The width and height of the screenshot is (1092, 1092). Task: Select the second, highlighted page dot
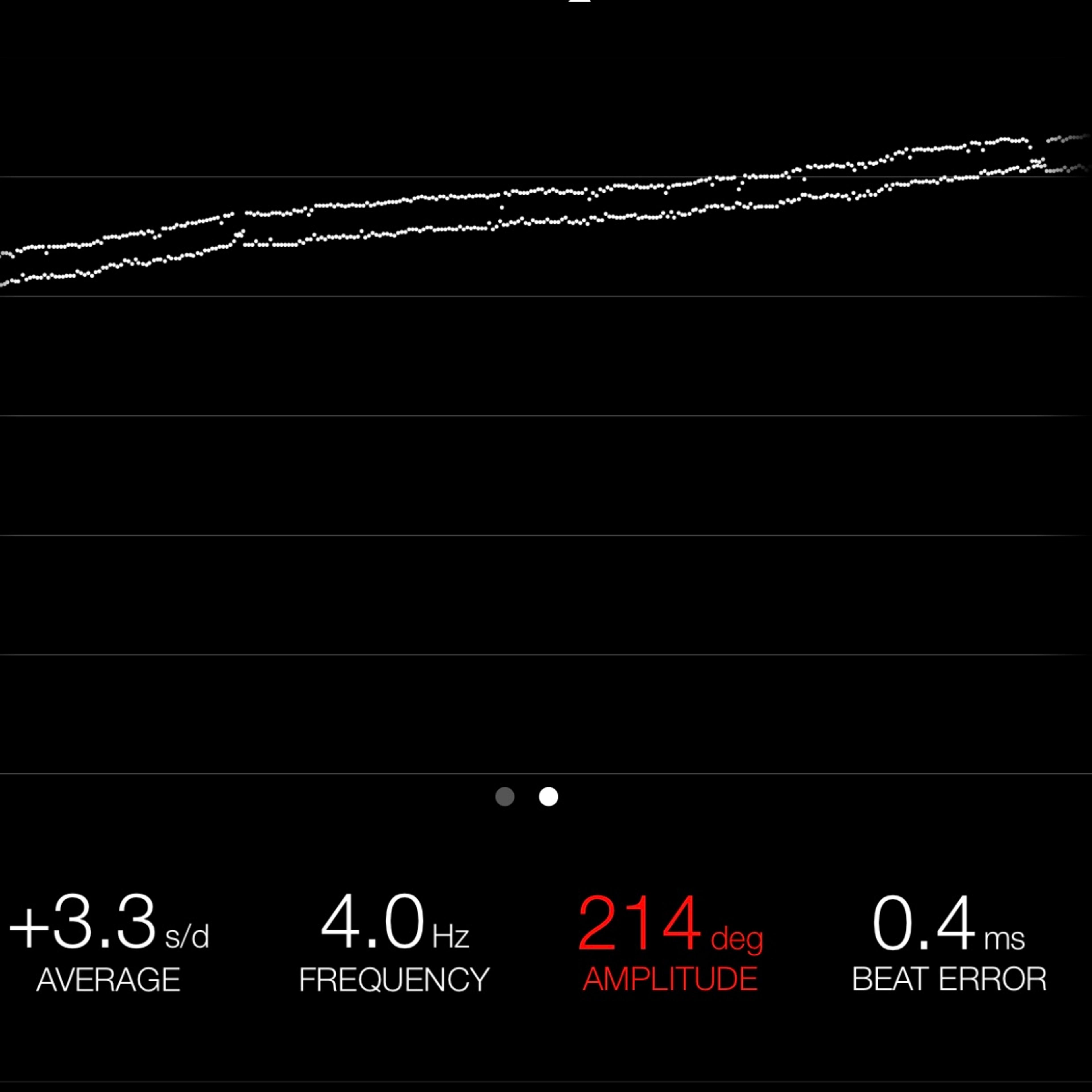point(548,796)
